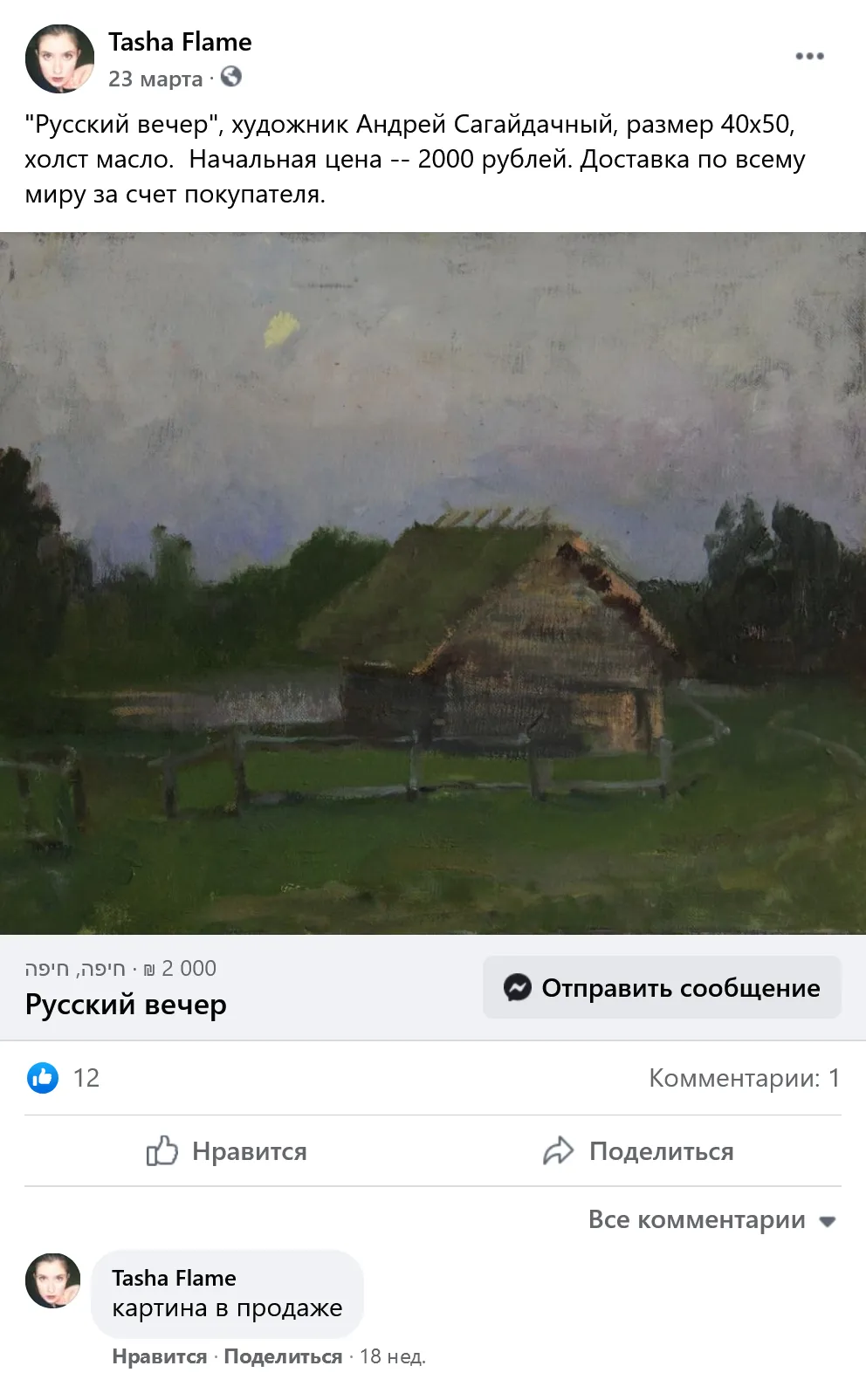View who reacted with 12 likes
Image resolution: width=866 pixels, height=1400 pixels.
pyautogui.click(x=63, y=1078)
